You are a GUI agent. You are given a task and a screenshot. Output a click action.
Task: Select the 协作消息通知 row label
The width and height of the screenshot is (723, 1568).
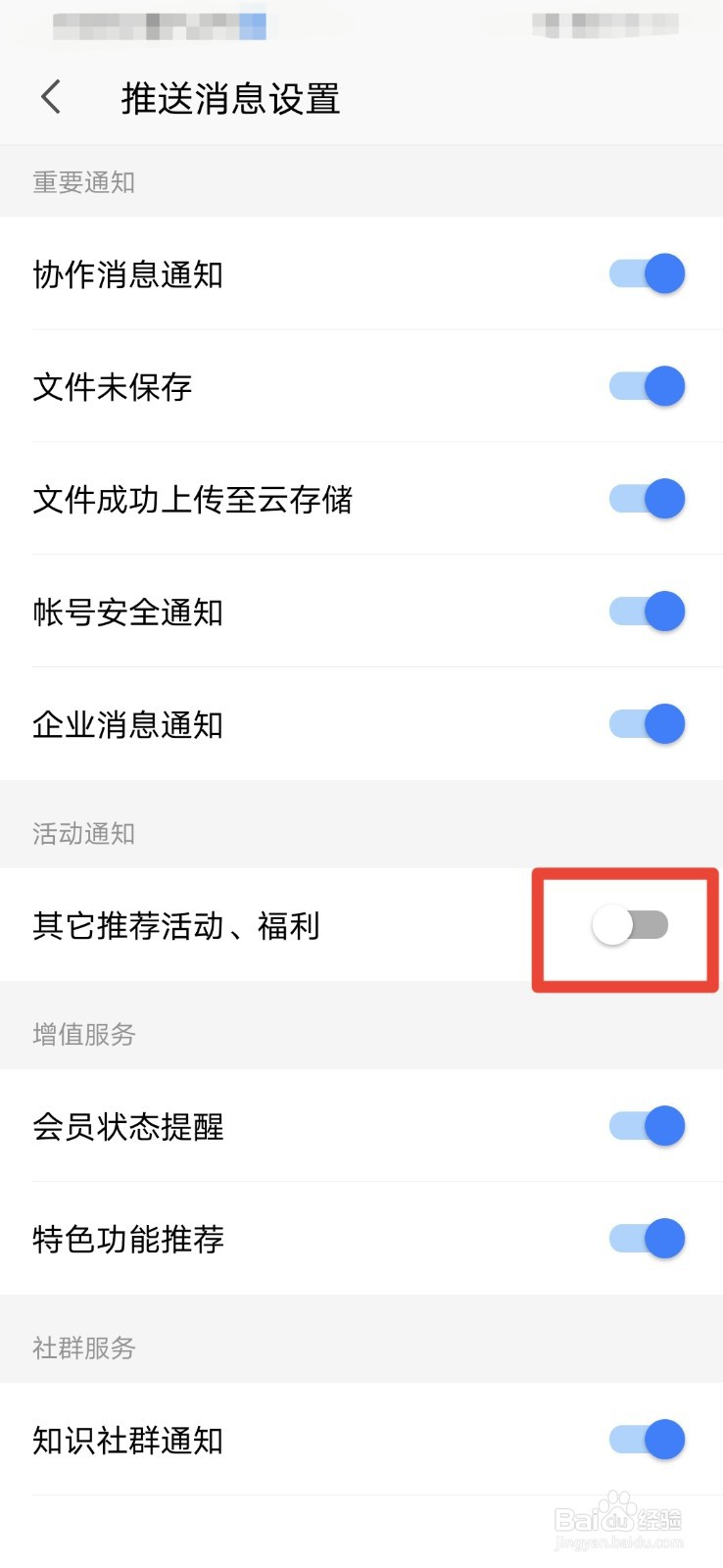point(127,275)
